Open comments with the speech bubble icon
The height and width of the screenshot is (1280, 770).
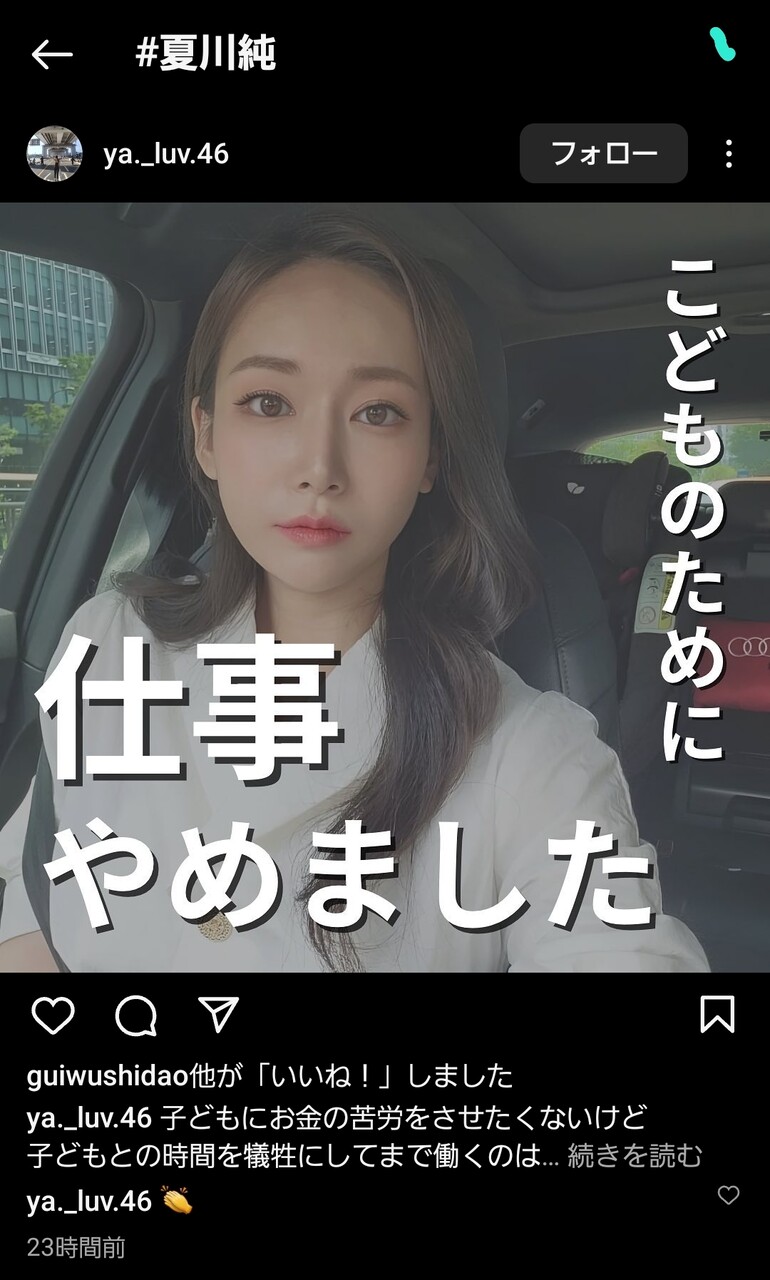[x=136, y=1016]
